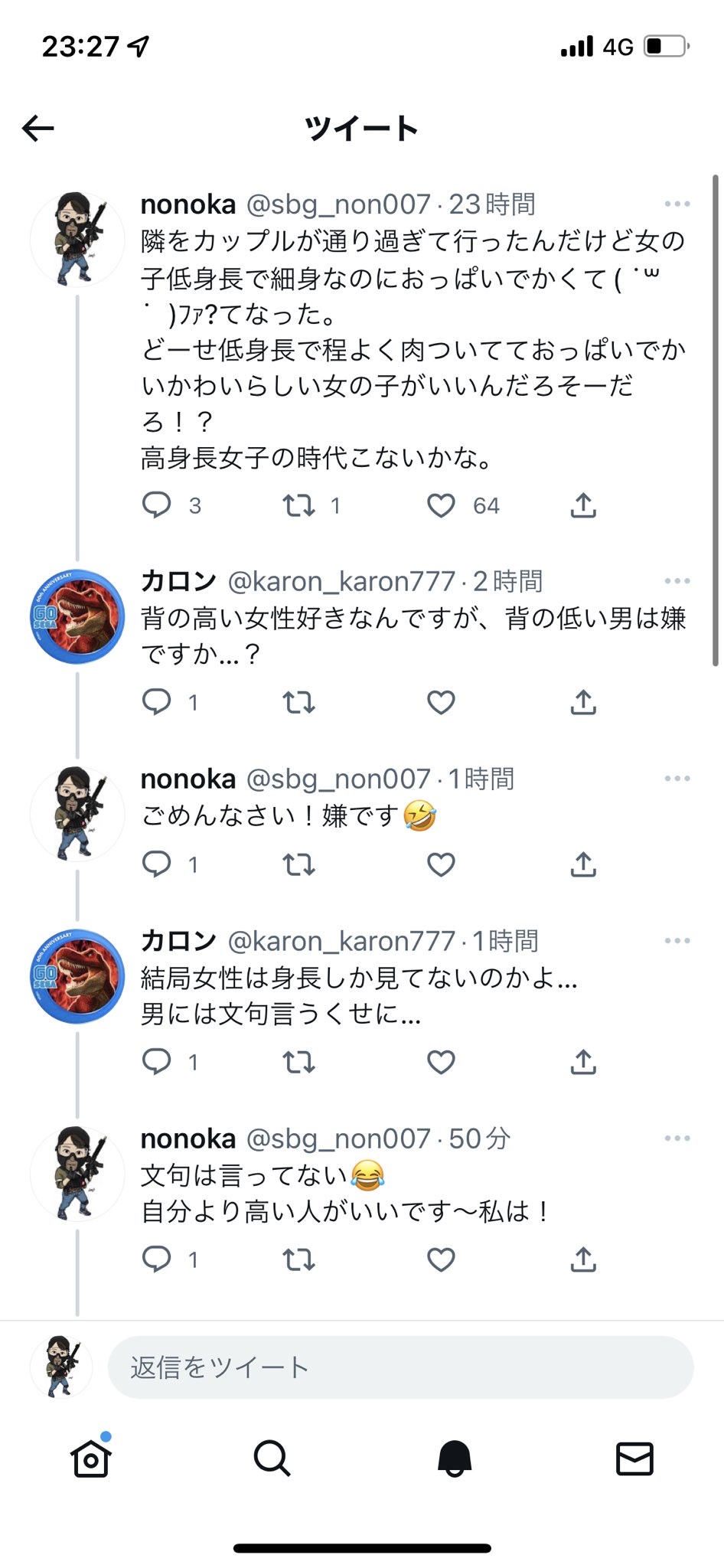The width and height of the screenshot is (724, 1568).
Task: Open the direct messages tab
Action: click(634, 1459)
